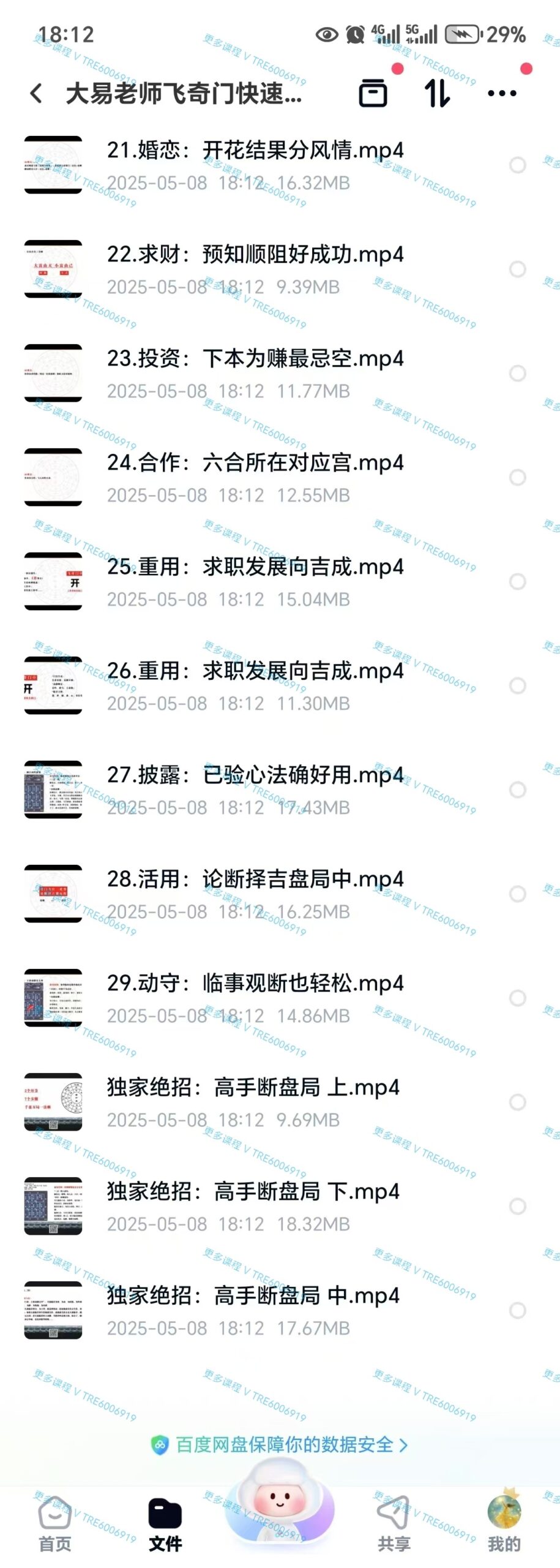Go back from the folder
The image size is (560, 1568).
(36, 94)
